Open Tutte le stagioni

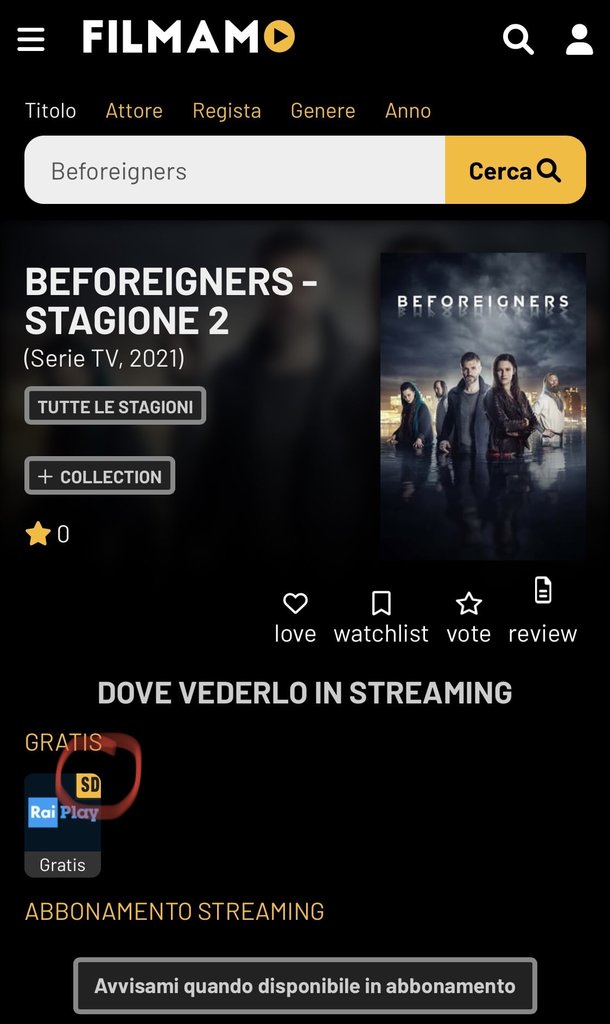click(x=116, y=406)
